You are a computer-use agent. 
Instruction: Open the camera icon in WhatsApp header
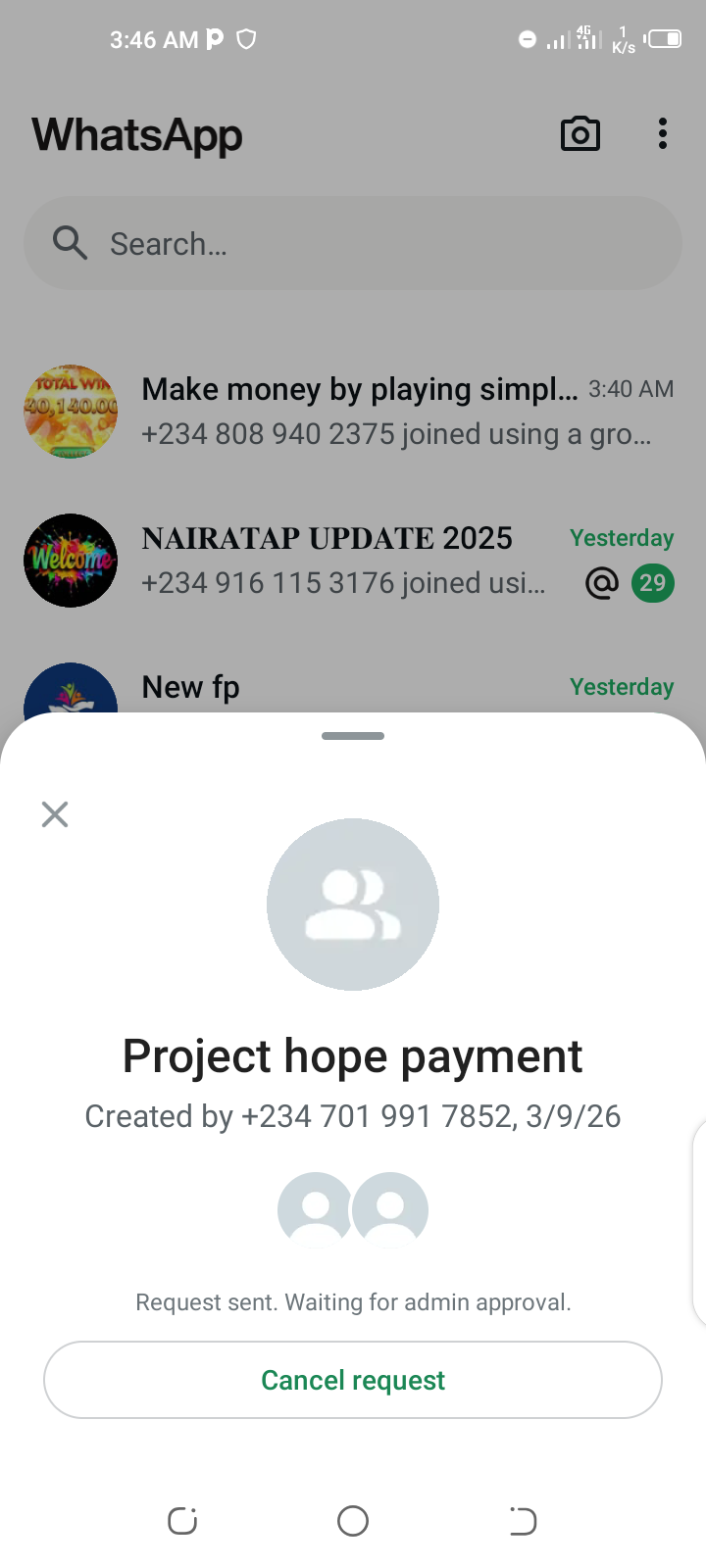tap(580, 134)
